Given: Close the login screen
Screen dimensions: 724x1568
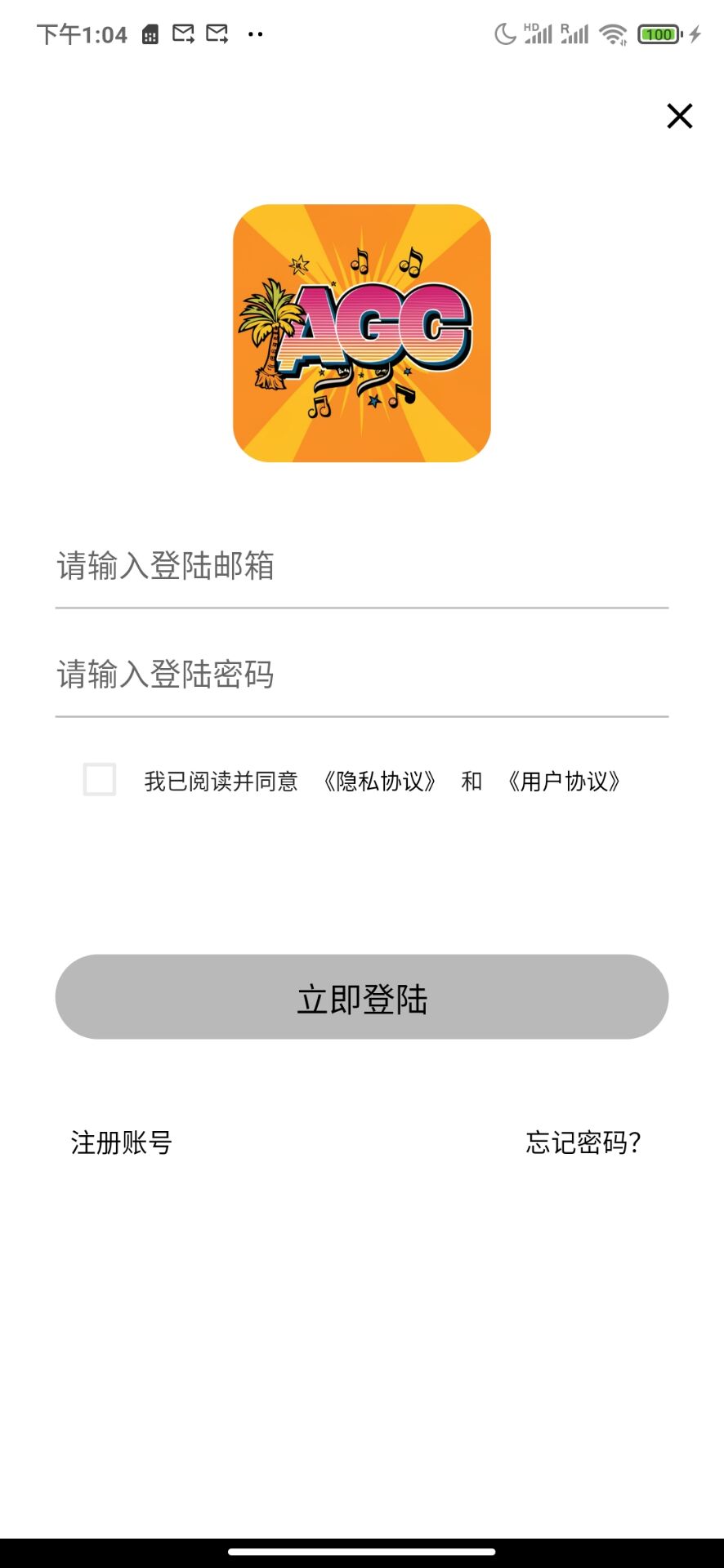Looking at the screenshot, I should tap(679, 116).
